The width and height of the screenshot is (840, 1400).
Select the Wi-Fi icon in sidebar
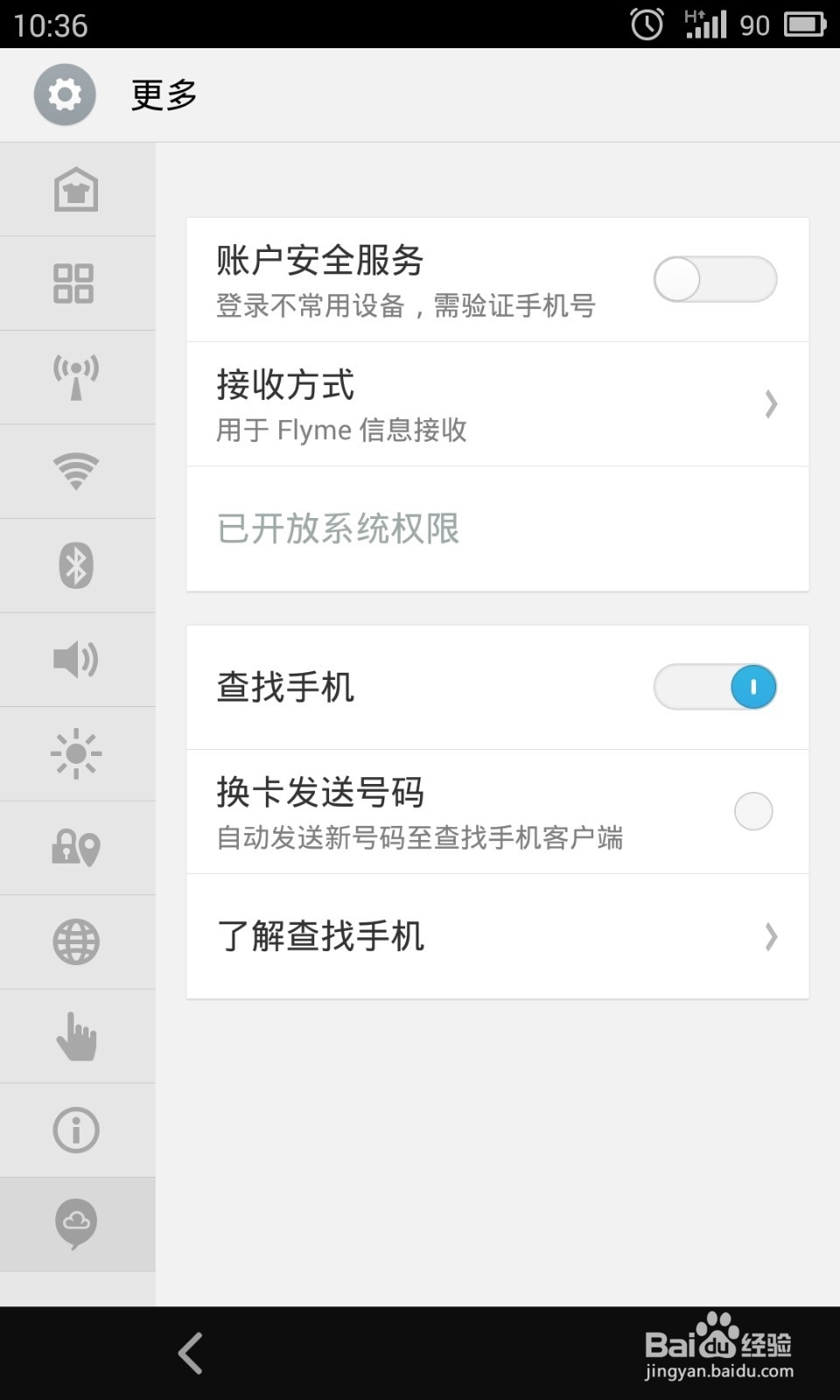(77, 471)
